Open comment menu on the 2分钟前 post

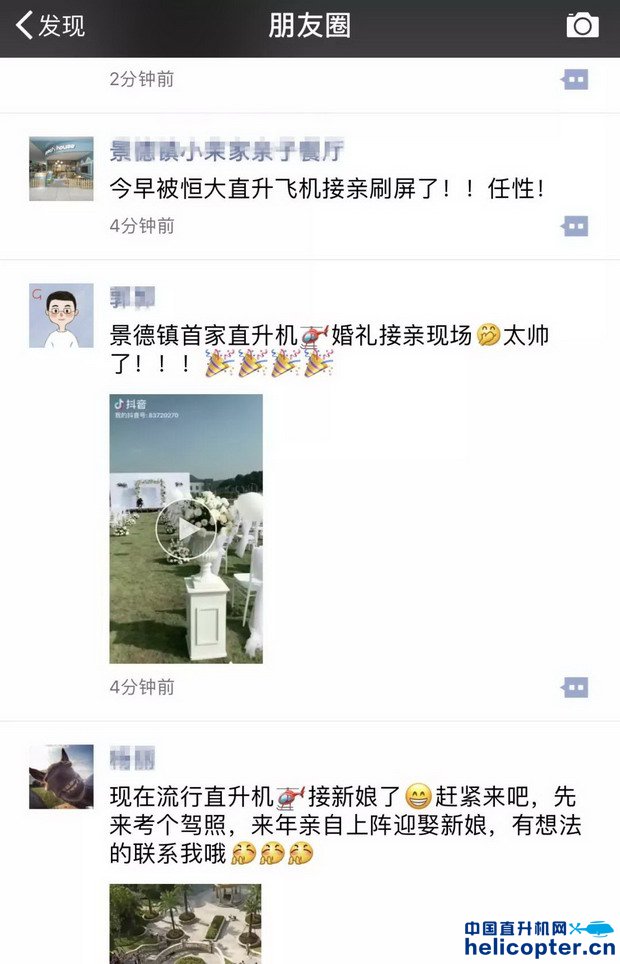click(x=575, y=79)
